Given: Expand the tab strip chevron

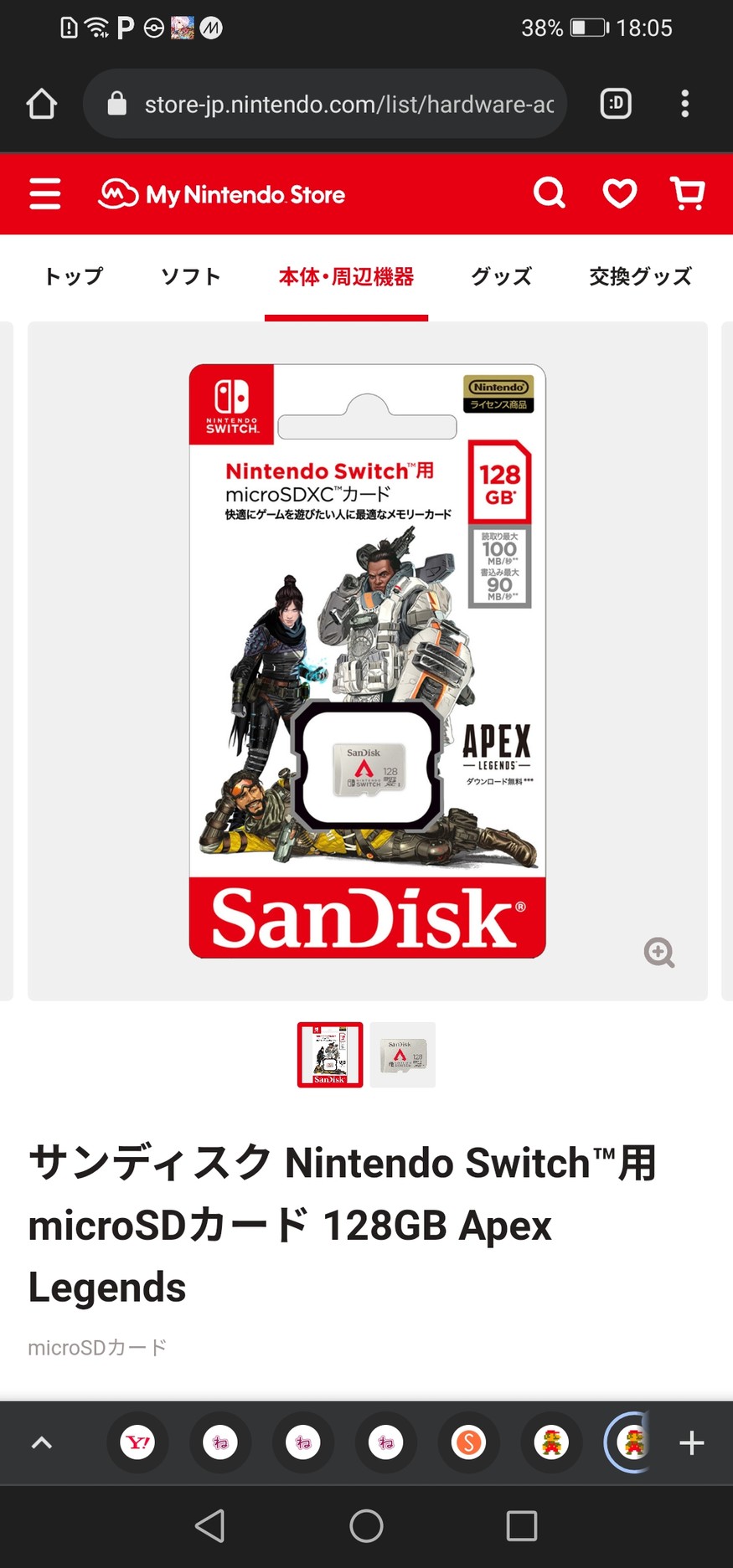Looking at the screenshot, I should pos(42,1442).
